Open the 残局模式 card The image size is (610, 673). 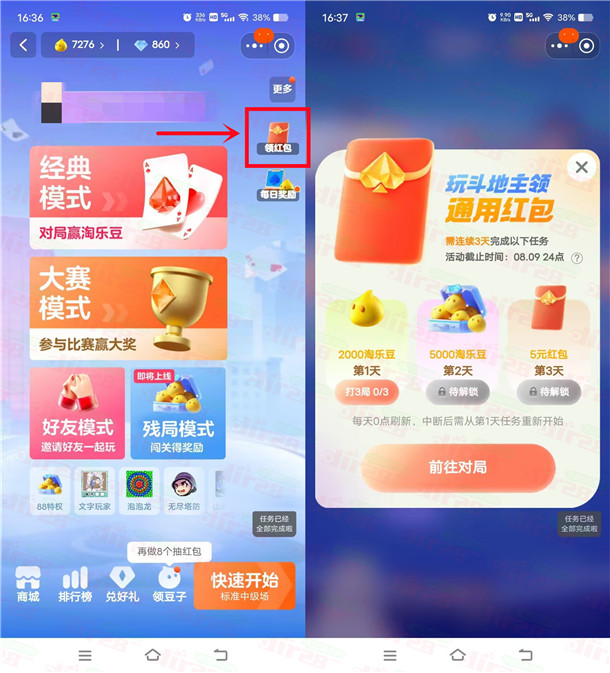[x=178, y=412]
